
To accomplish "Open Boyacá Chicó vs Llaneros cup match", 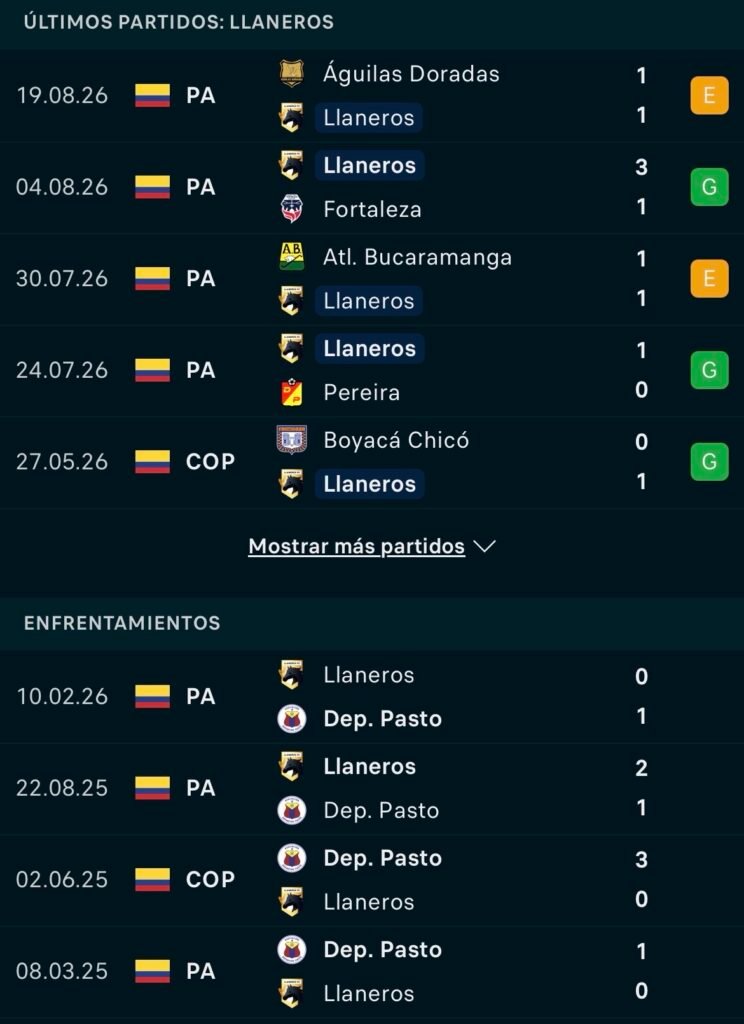I will [372, 462].
